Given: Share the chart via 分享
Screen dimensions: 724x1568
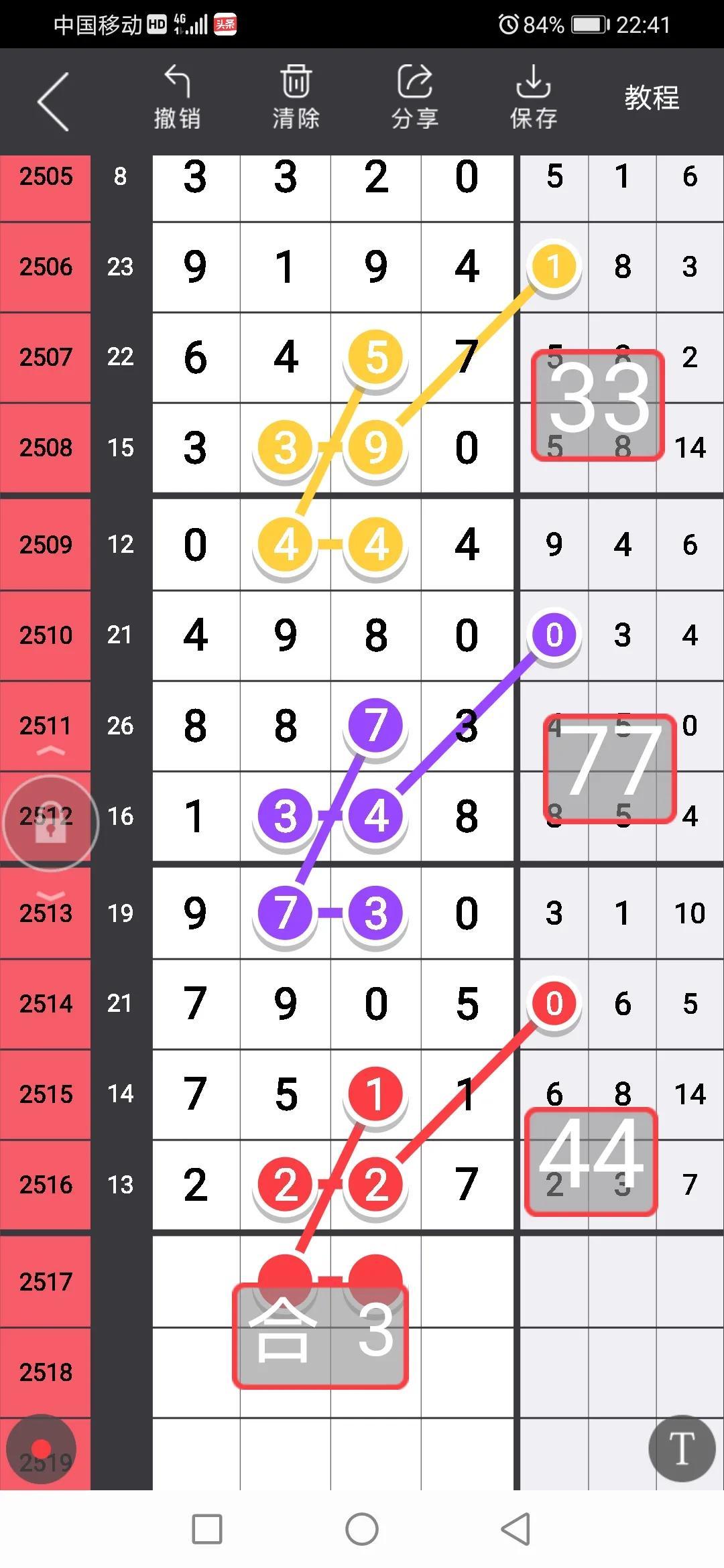Looking at the screenshot, I should pyautogui.click(x=415, y=98).
